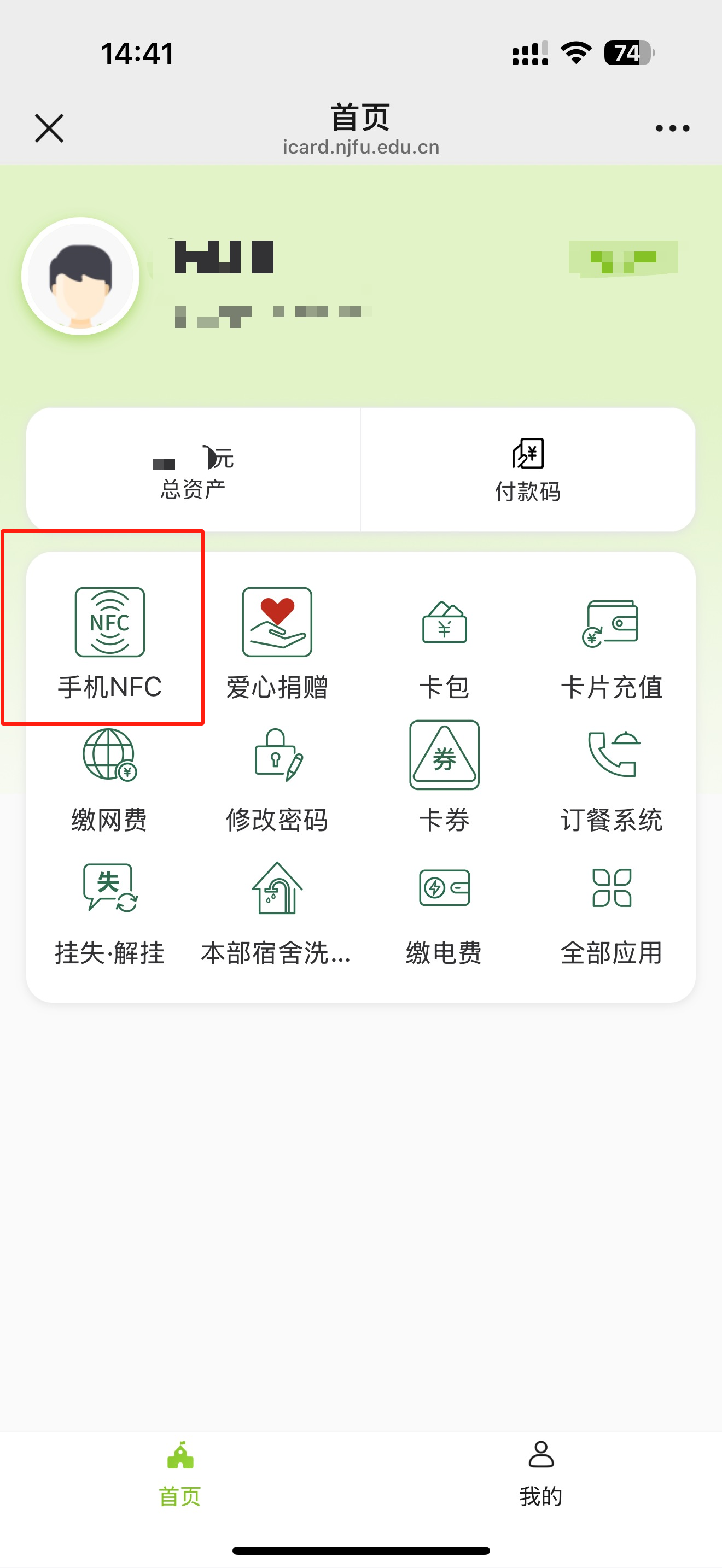View 总资产 total assets

click(x=194, y=471)
